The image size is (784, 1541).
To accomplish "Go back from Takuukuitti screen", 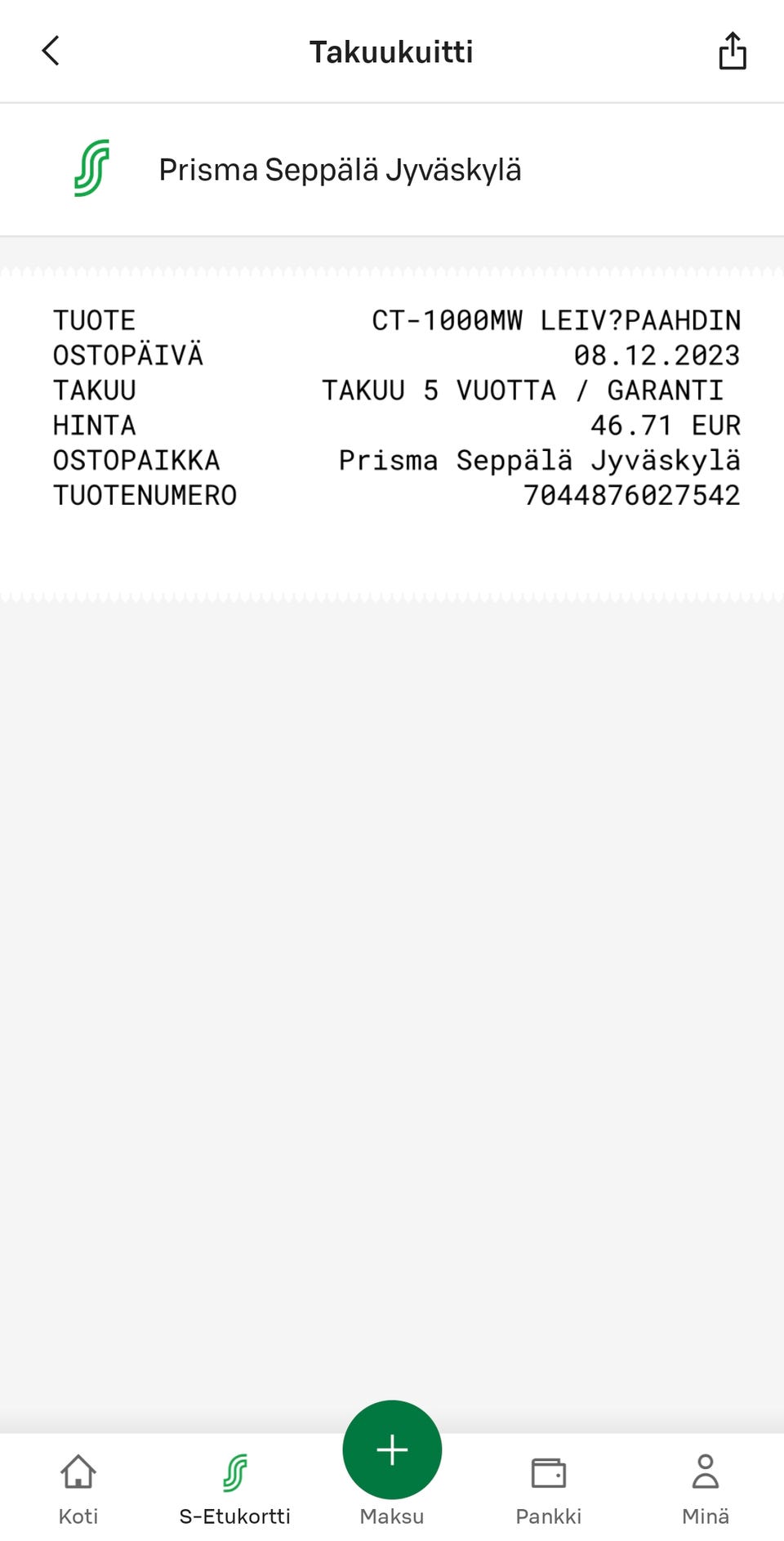I will tap(51, 51).
